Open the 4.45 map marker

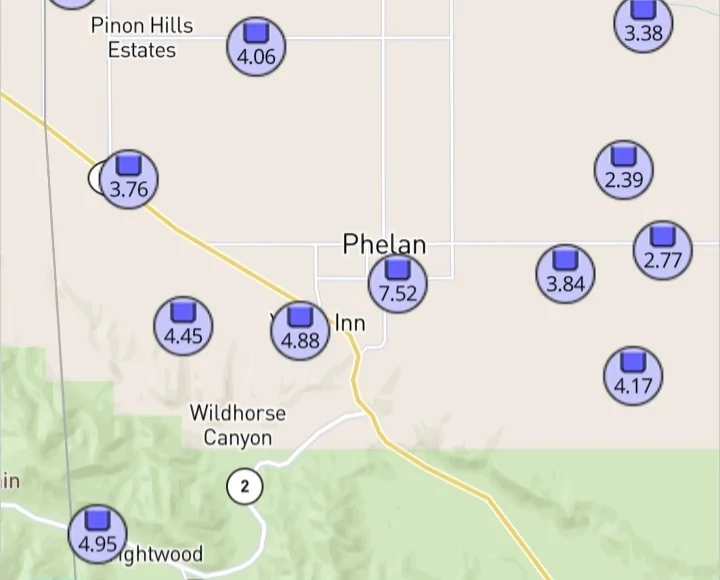(x=183, y=326)
